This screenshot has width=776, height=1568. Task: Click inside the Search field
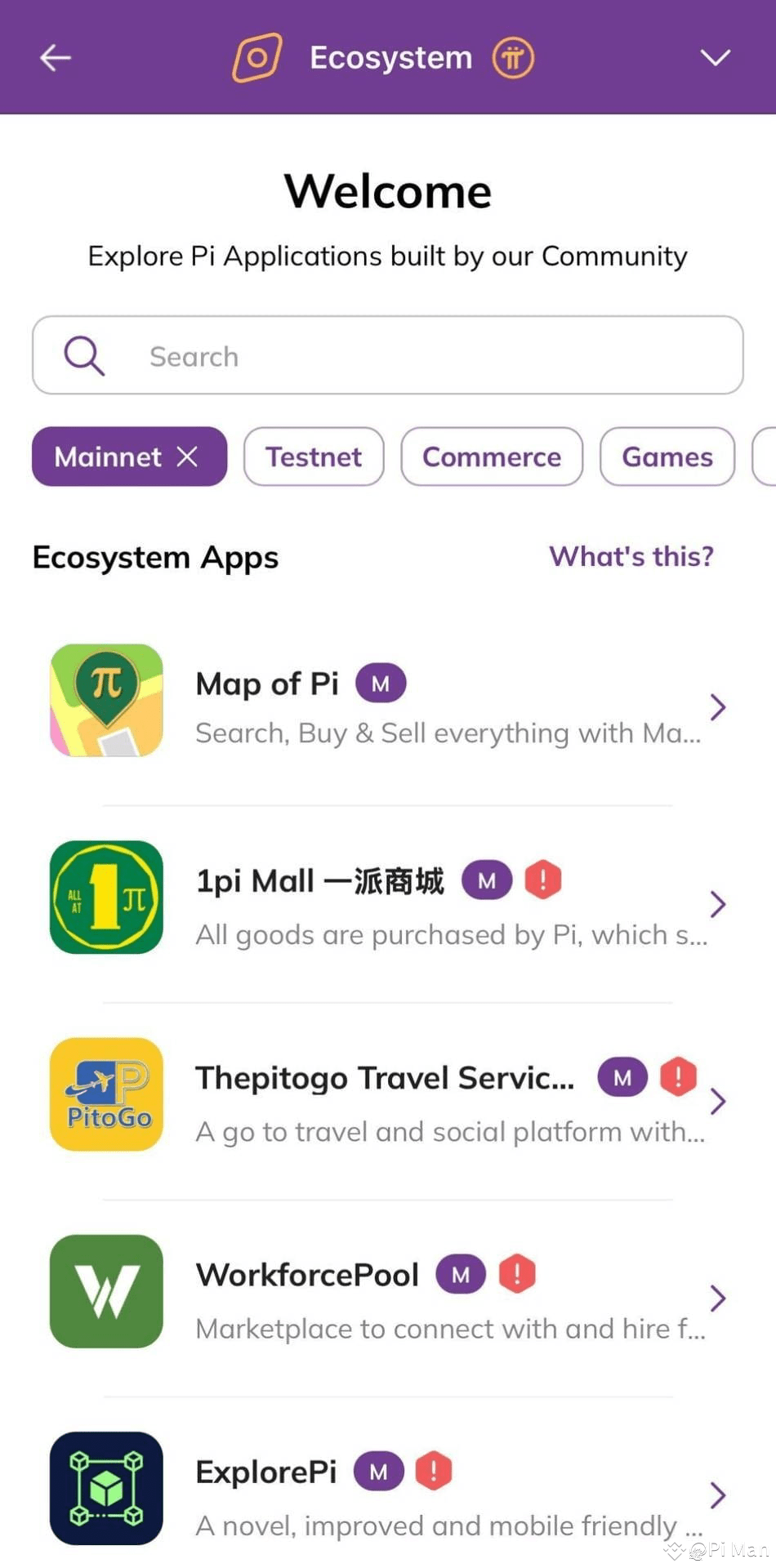[x=368, y=355]
